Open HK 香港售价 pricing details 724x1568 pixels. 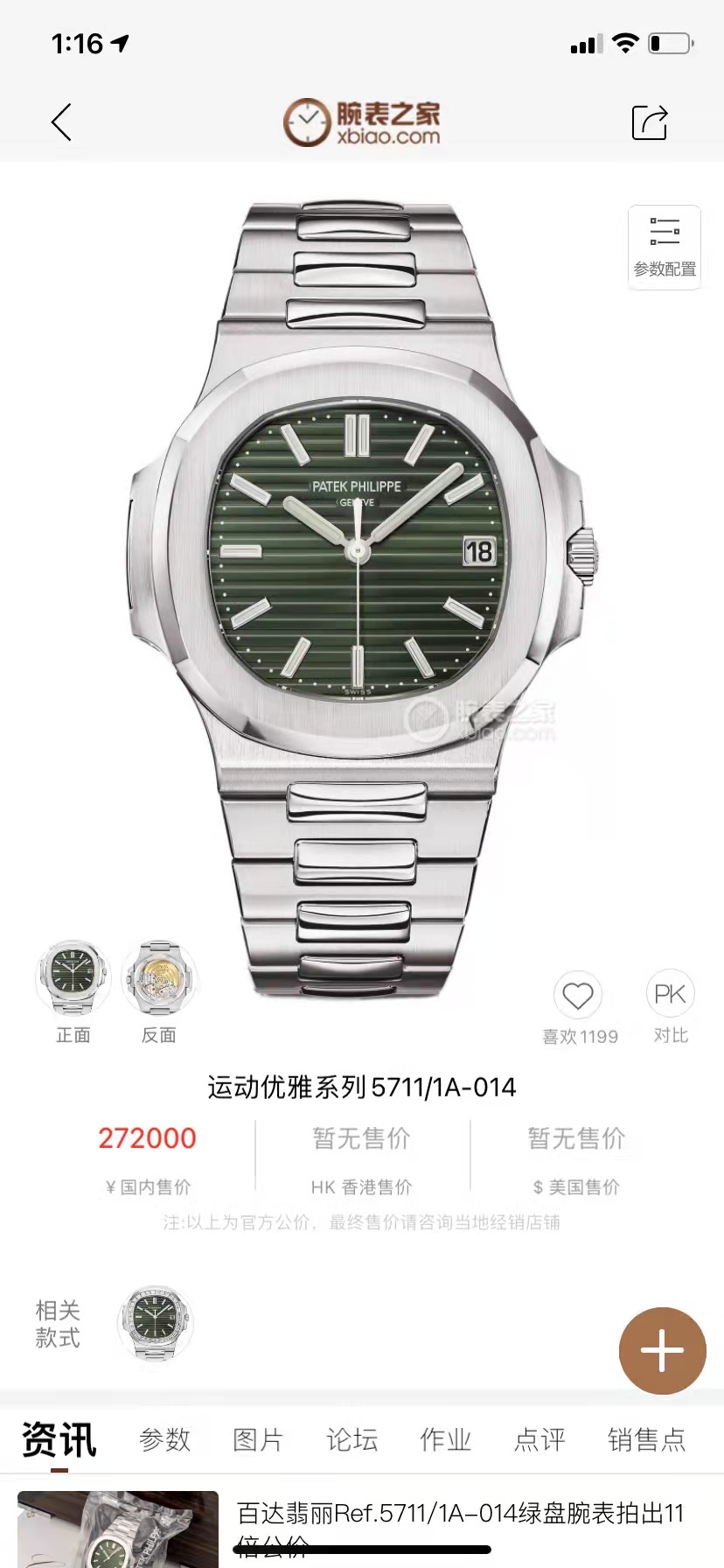[x=361, y=1155]
